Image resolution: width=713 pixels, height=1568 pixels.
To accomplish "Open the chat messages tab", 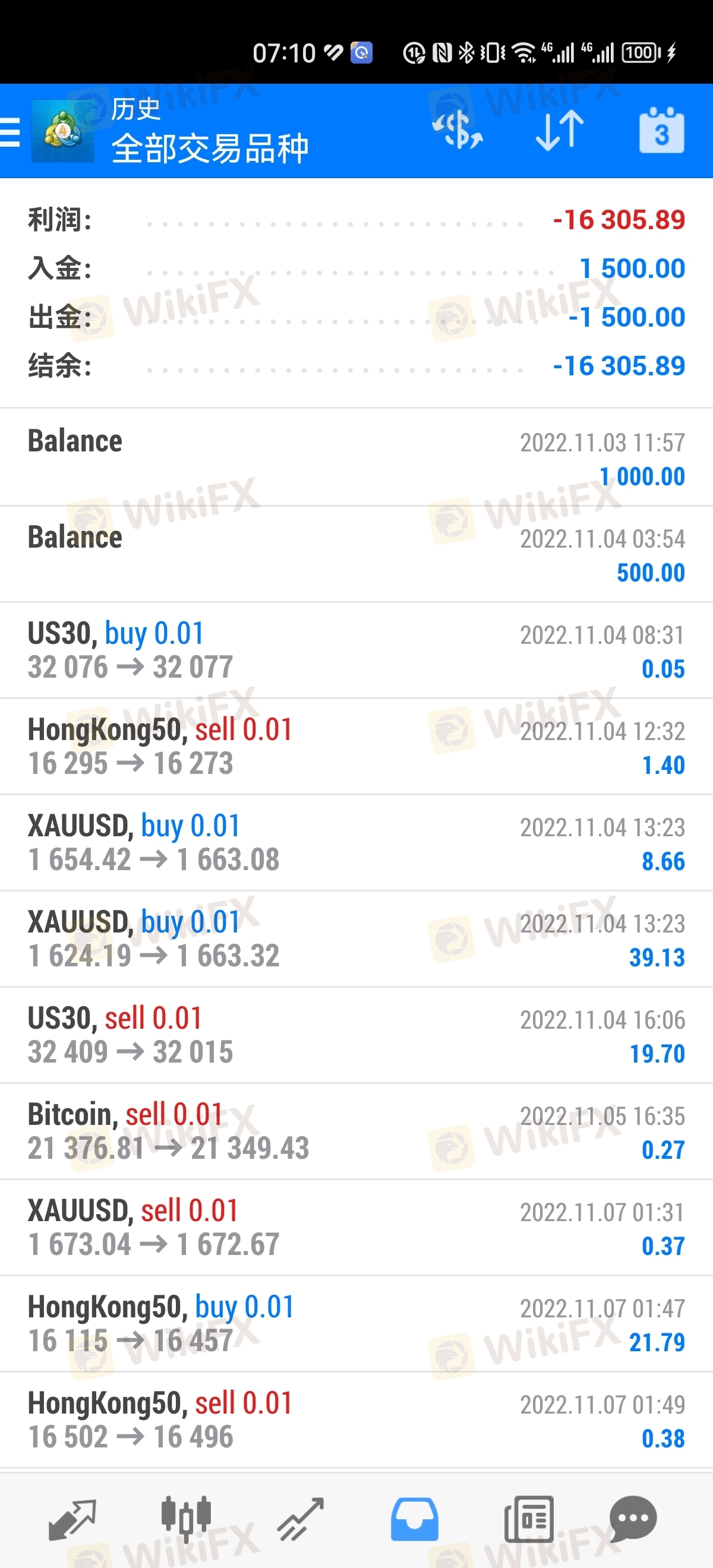I will (x=633, y=1519).
